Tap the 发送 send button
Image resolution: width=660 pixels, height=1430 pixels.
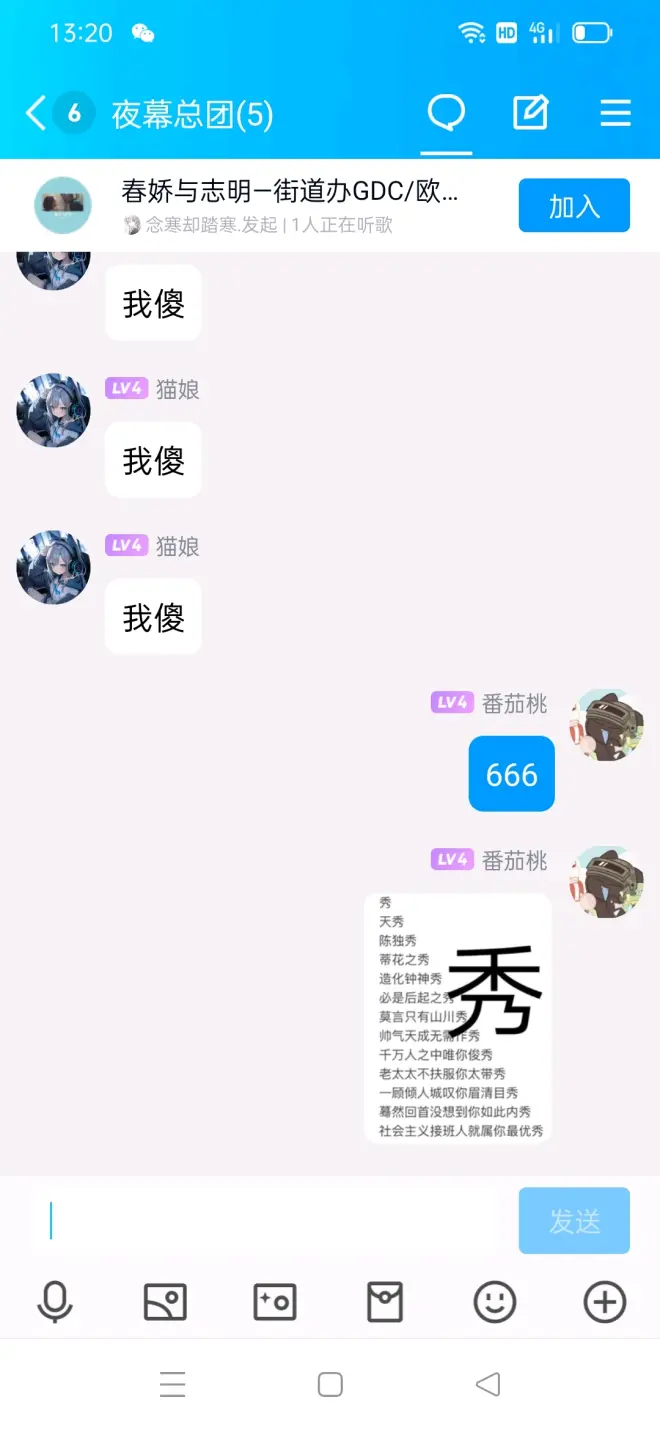[x=573, y=1221]
